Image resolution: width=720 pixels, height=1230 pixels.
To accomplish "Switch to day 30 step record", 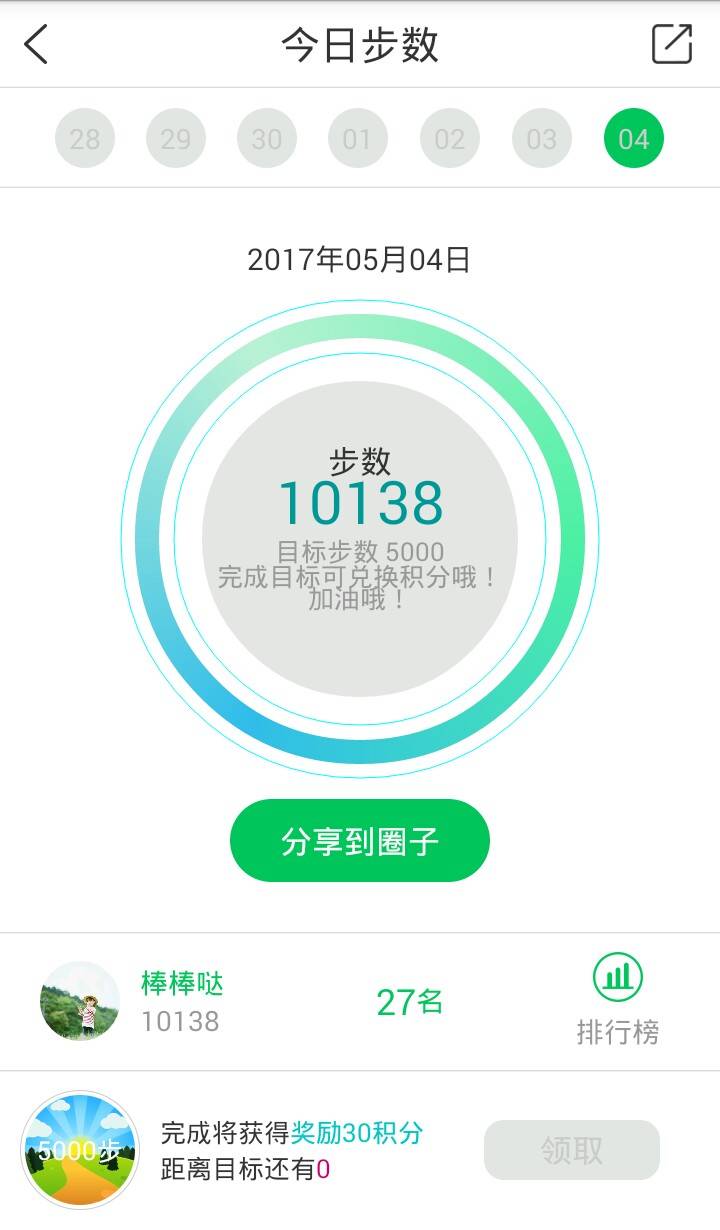I will pyautogui.click(x=267, y=139).
